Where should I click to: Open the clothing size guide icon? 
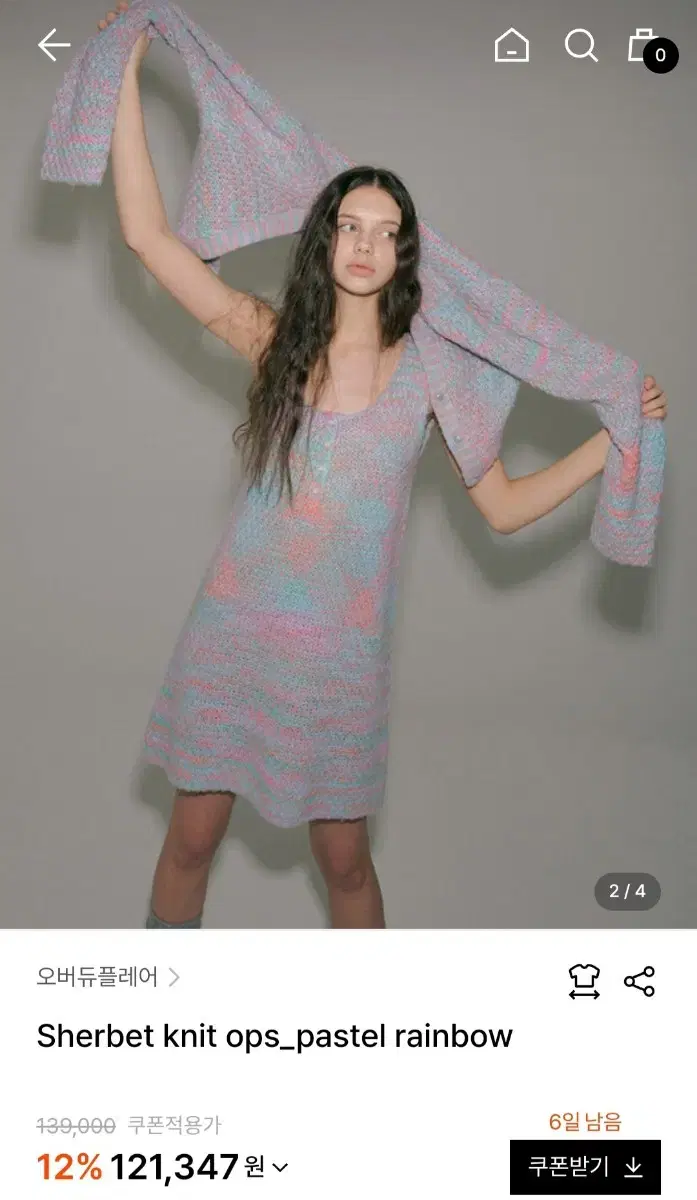(583, 981)
